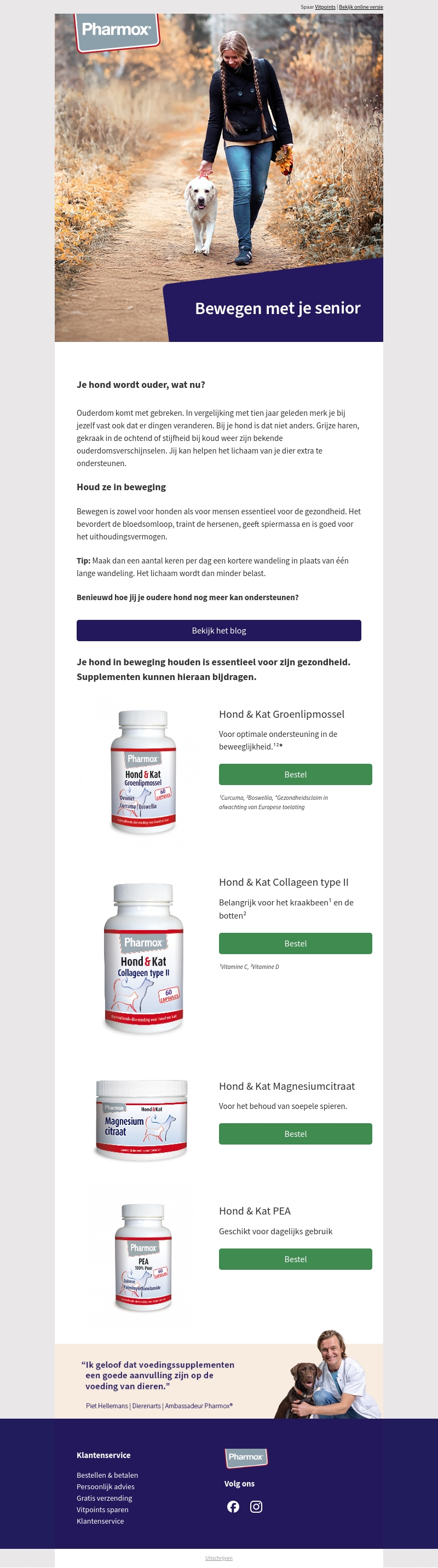Open the Collageen type II product image
438x1568 pixels.
coord(143,959)
